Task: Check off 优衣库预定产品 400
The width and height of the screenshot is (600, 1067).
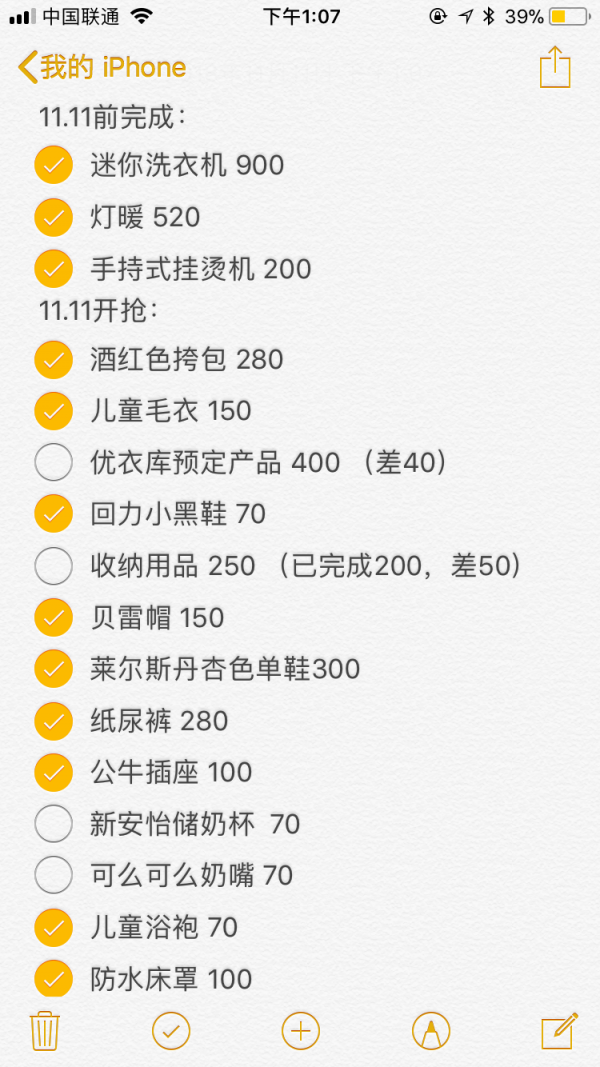Action: 54,463
